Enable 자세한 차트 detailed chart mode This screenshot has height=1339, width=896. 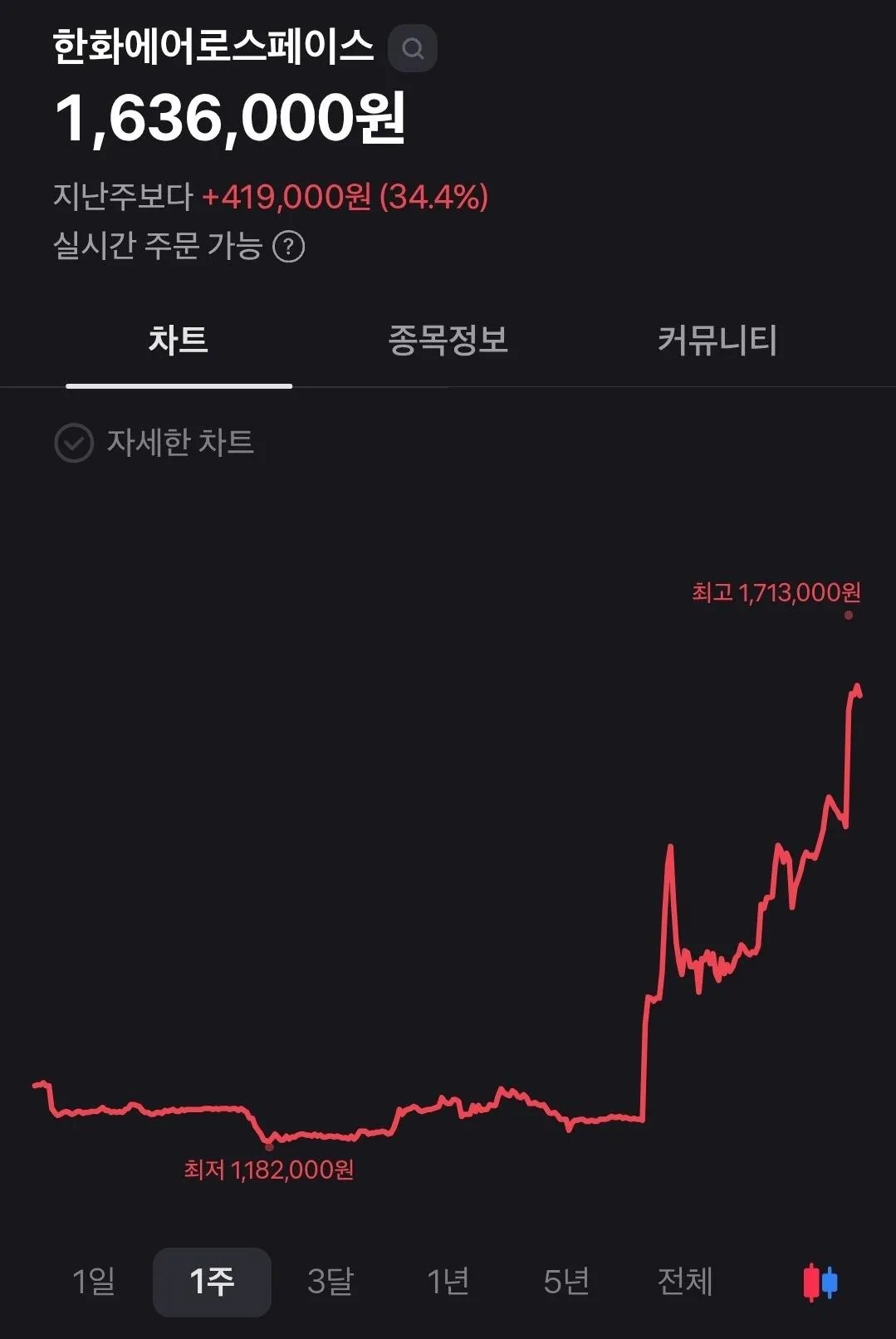coord(179,443)
